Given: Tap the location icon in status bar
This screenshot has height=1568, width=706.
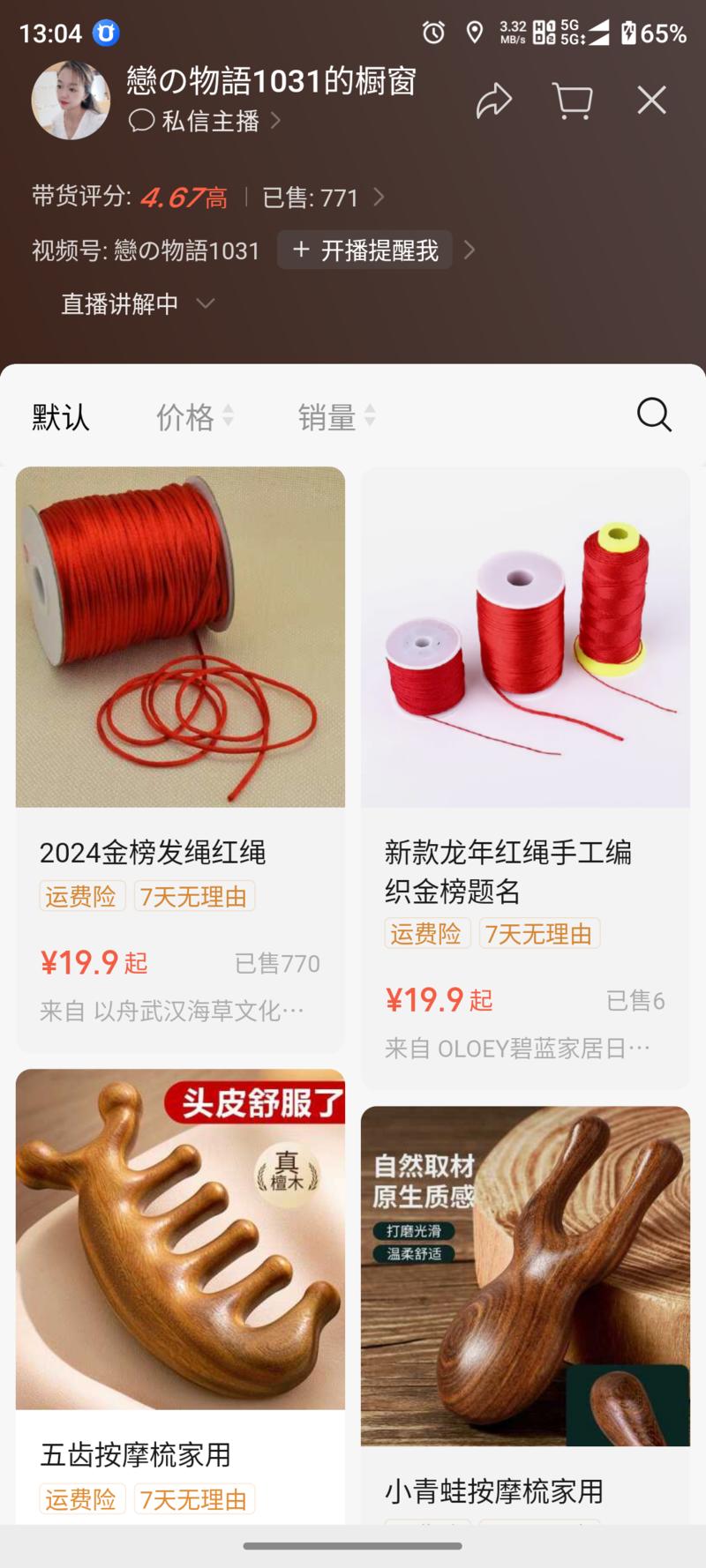Looking at the screenshot, I should click(x=475, y=33).
